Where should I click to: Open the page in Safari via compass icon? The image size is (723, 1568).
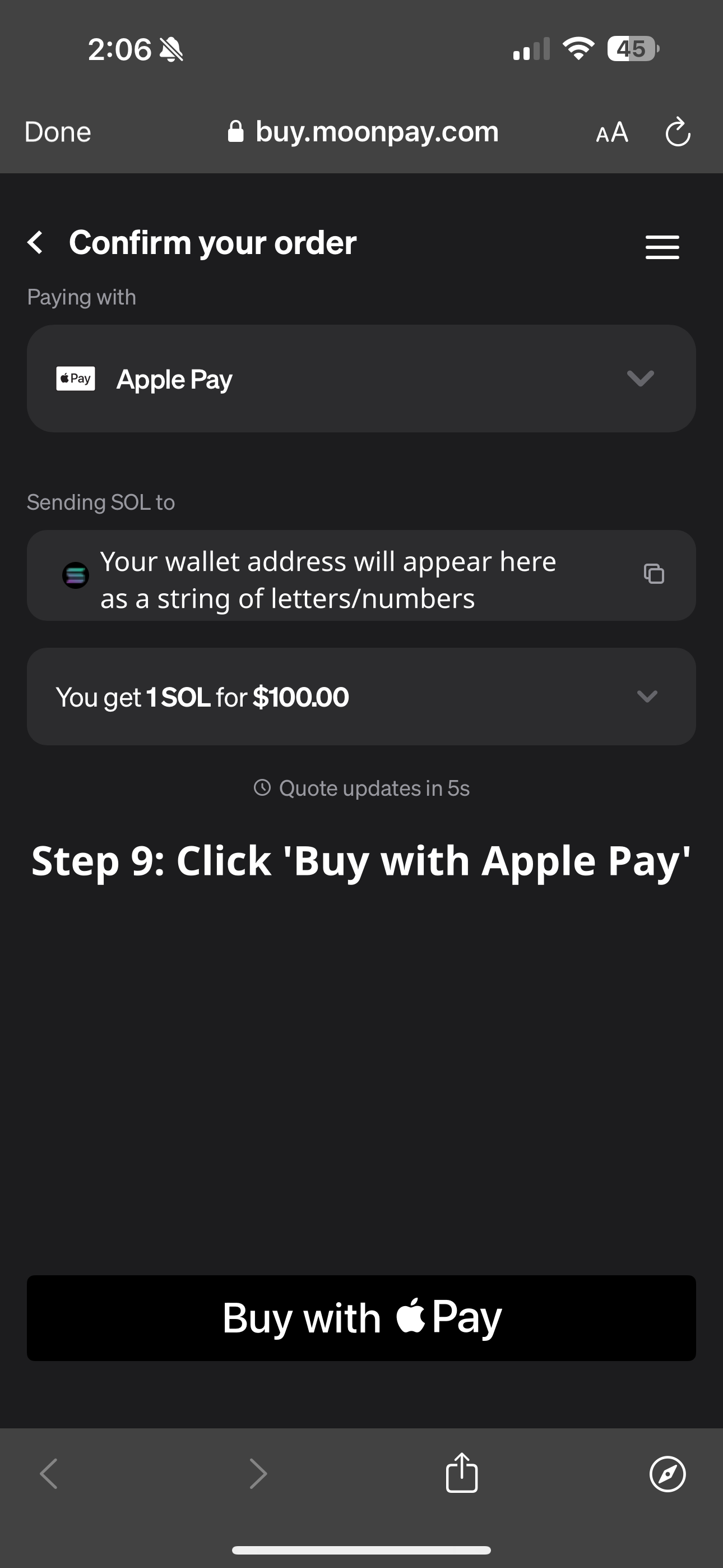tap(668, 1474)
